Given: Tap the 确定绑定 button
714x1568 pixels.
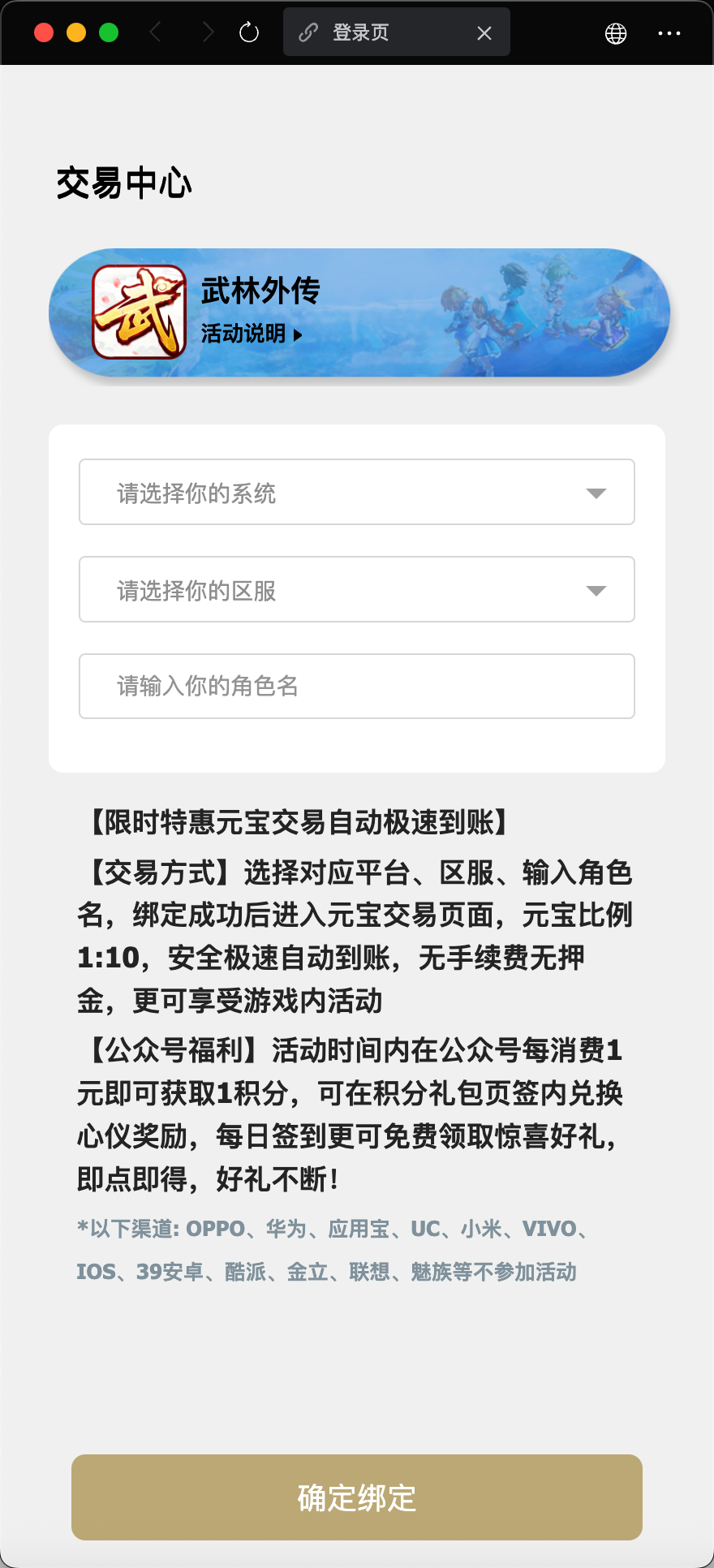Looking at the screenshot, I should (357, 1497).
